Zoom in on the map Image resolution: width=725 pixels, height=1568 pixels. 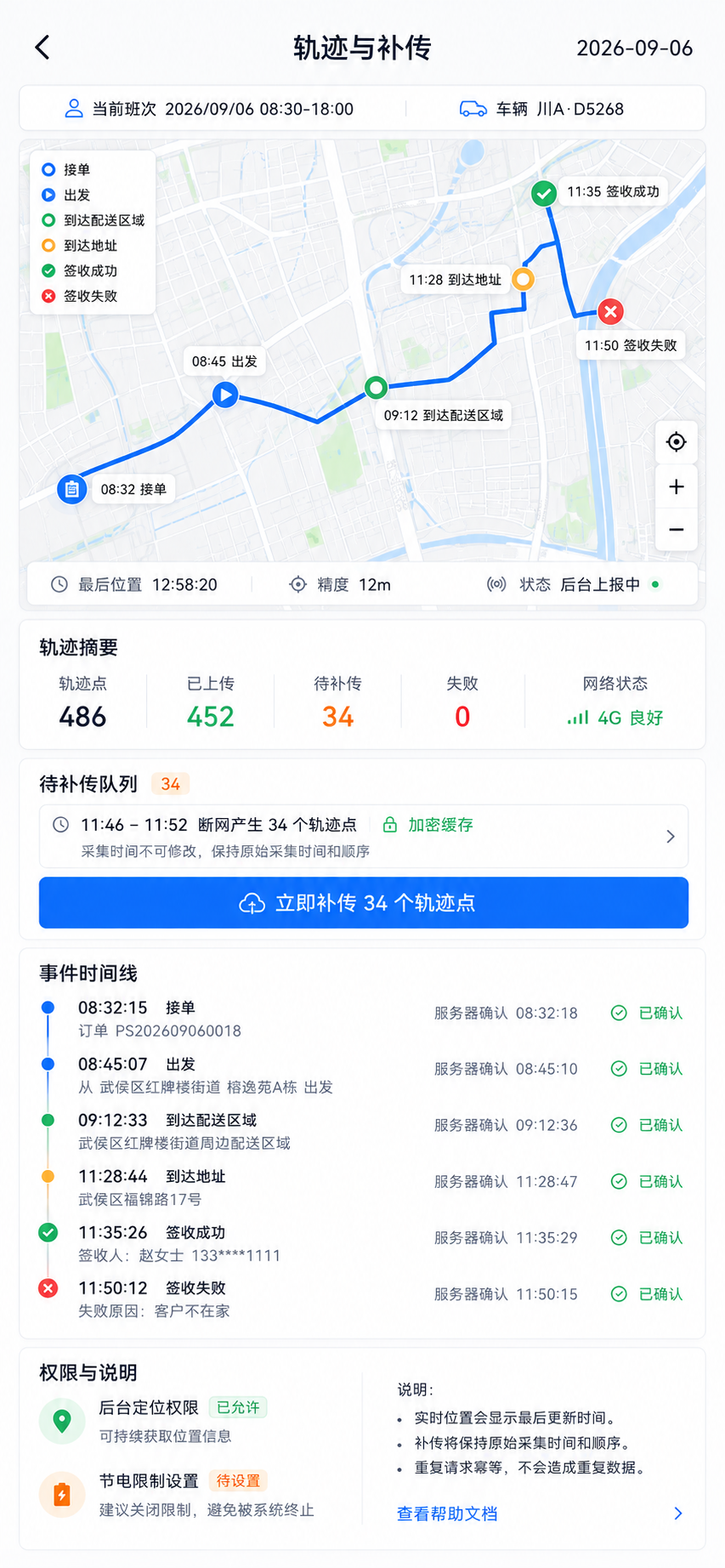tap(677, 487)
